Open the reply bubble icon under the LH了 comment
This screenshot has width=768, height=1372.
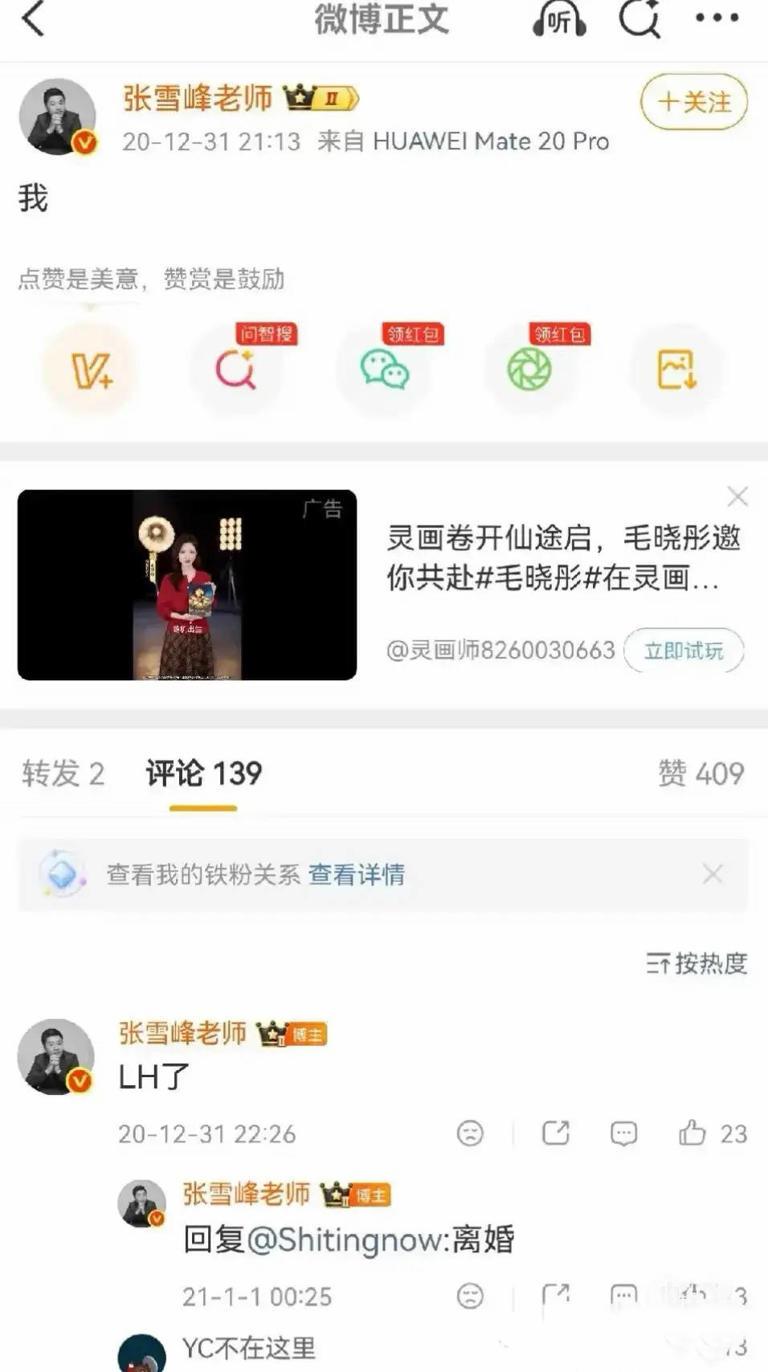click(x=624, y=1134)
